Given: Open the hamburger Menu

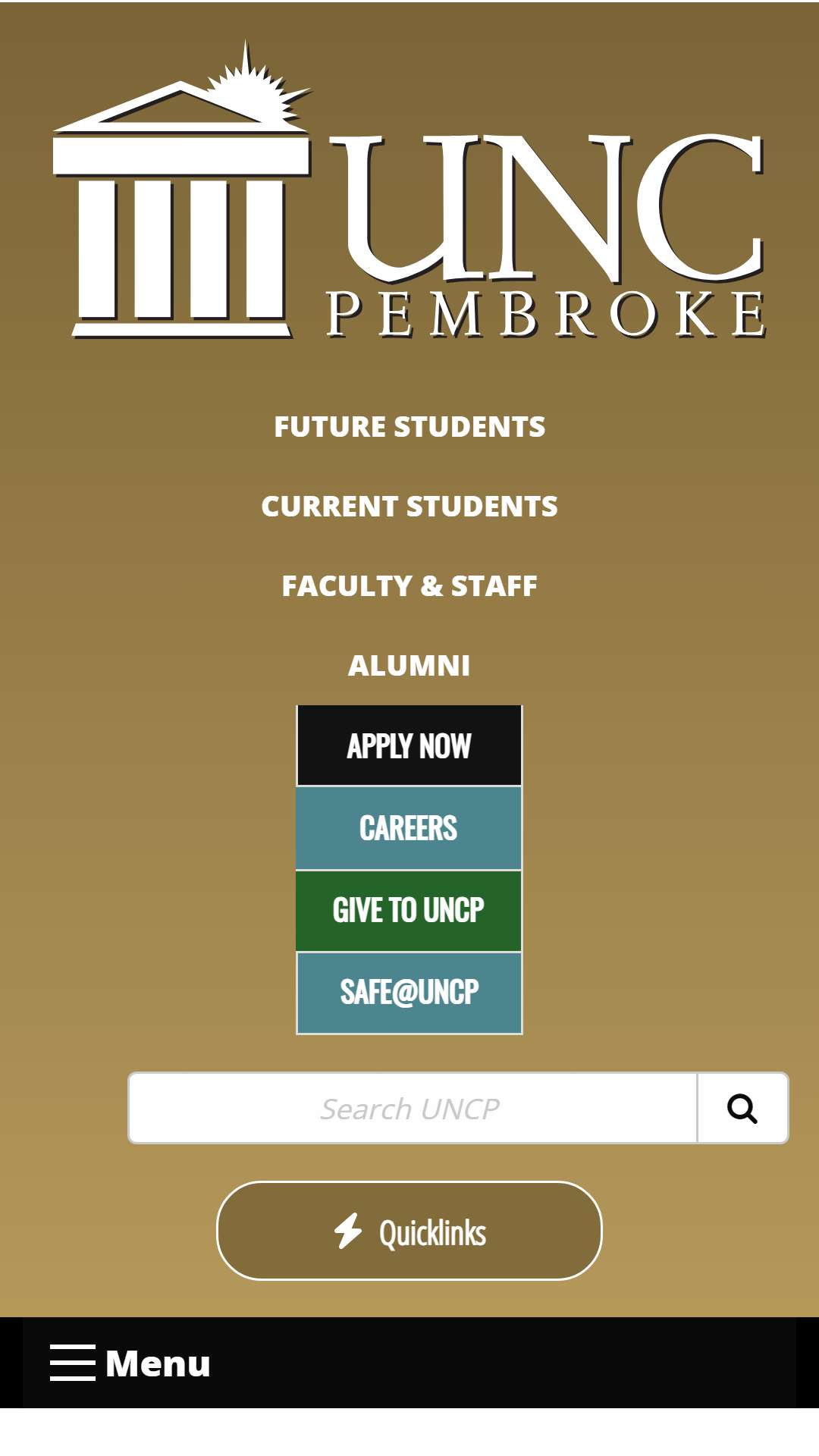Looking at the screenshot, I should pos(130,1363).
